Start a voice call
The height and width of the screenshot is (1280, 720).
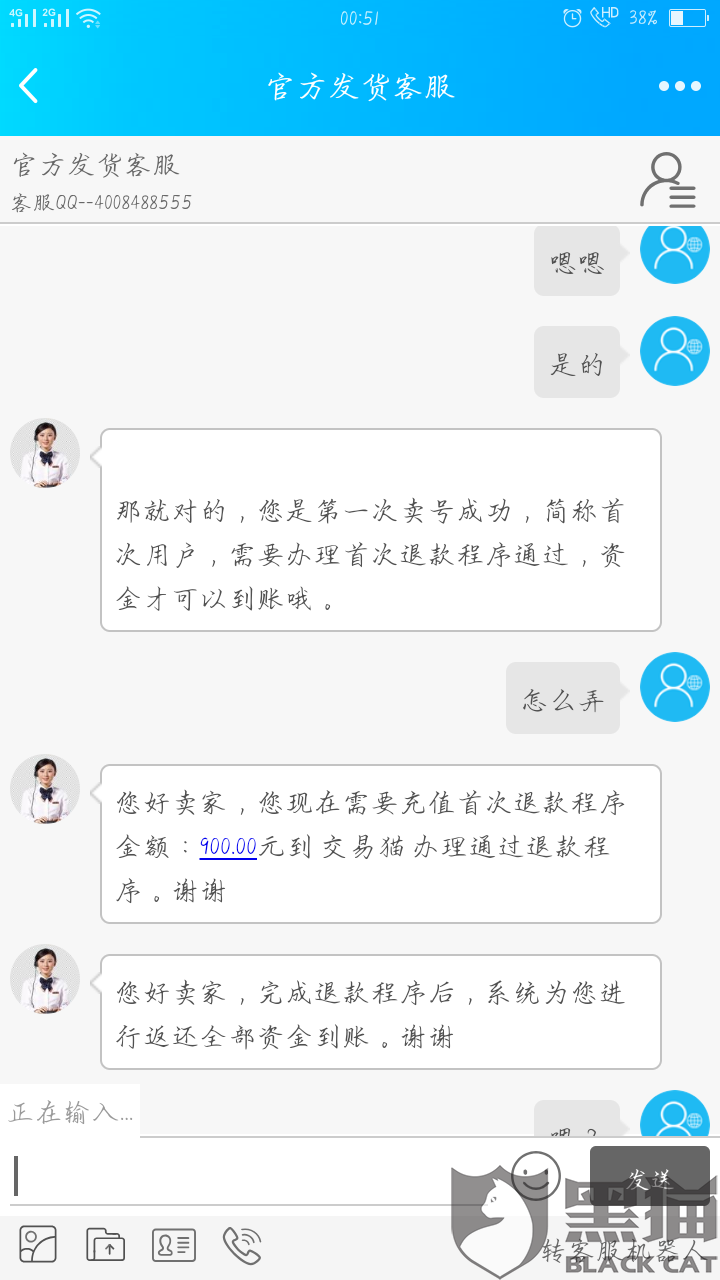click(241, 1244)
